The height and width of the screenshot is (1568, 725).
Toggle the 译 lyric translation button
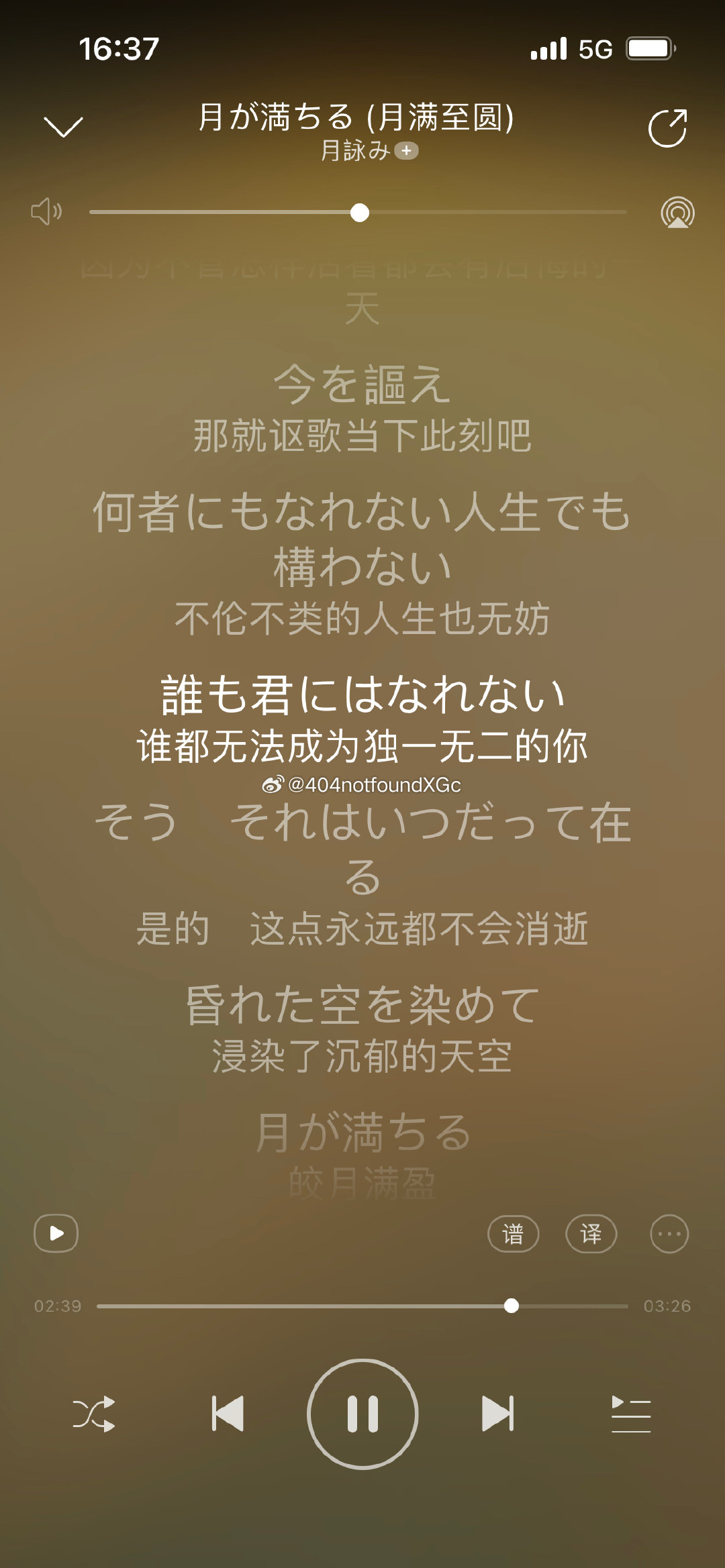tap(591, 1233)
